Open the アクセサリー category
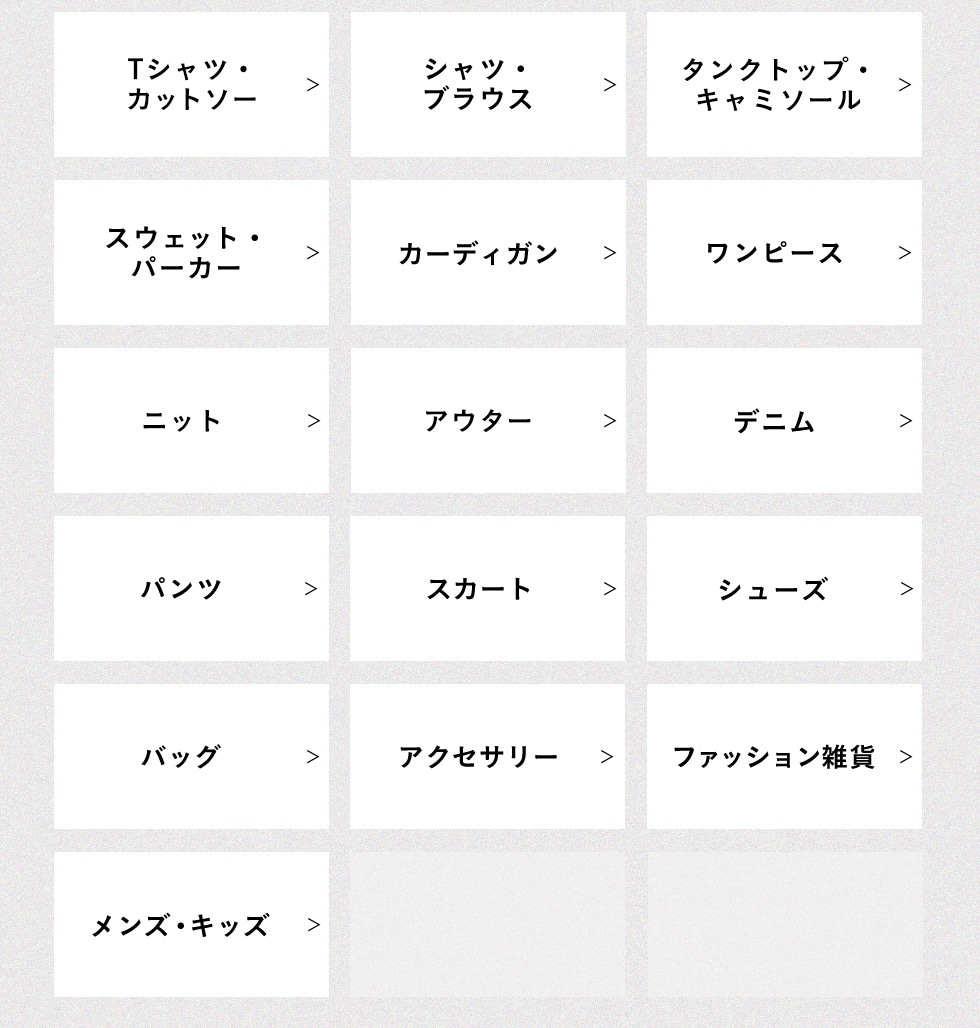The image size is (980, 1028). [488, 757]
